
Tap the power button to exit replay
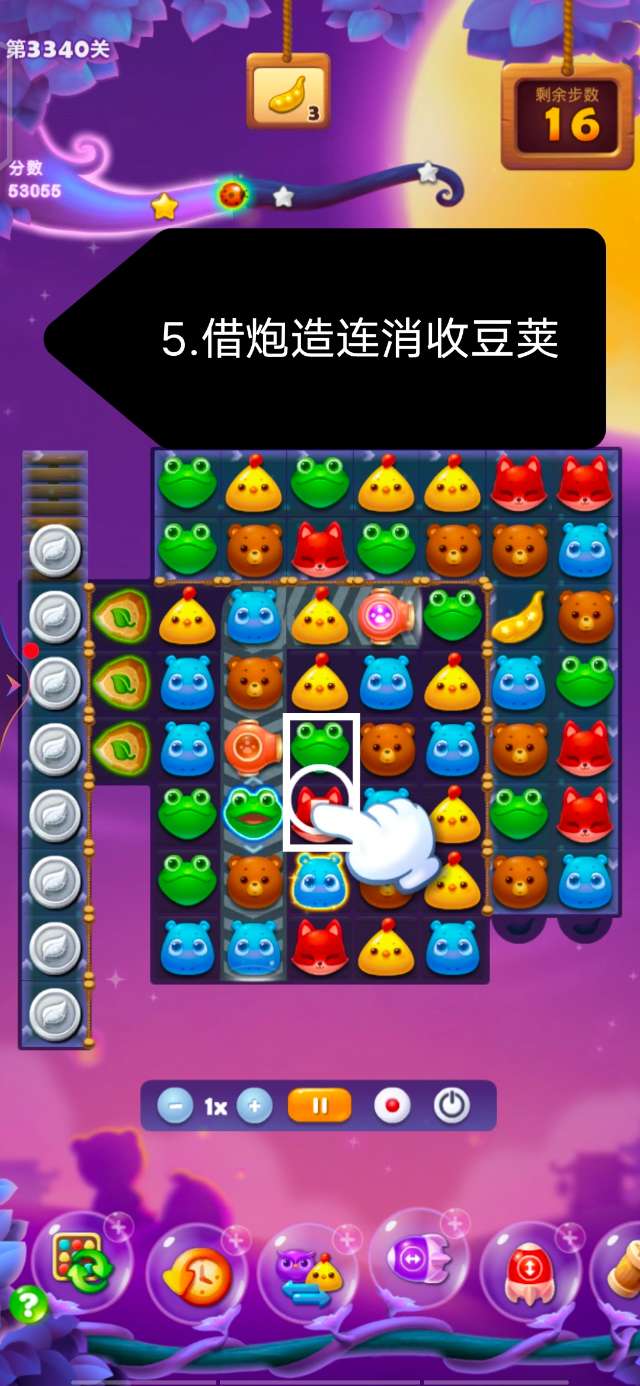click(x=452, y=1106)
